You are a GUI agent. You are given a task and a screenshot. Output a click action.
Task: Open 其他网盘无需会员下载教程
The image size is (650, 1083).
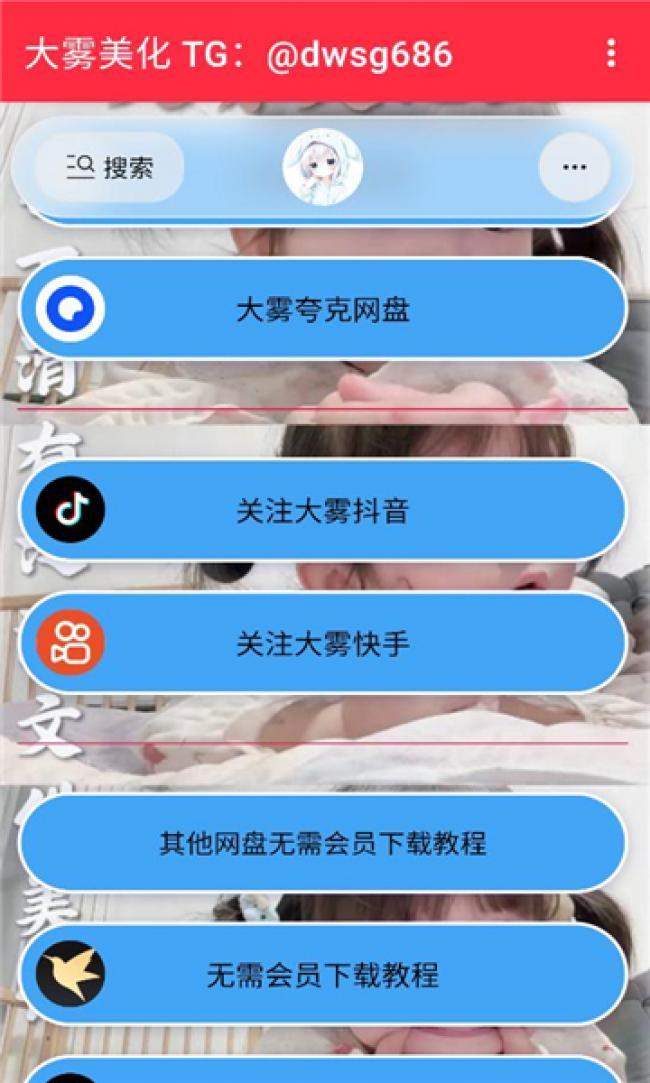(x=323, y=843)
